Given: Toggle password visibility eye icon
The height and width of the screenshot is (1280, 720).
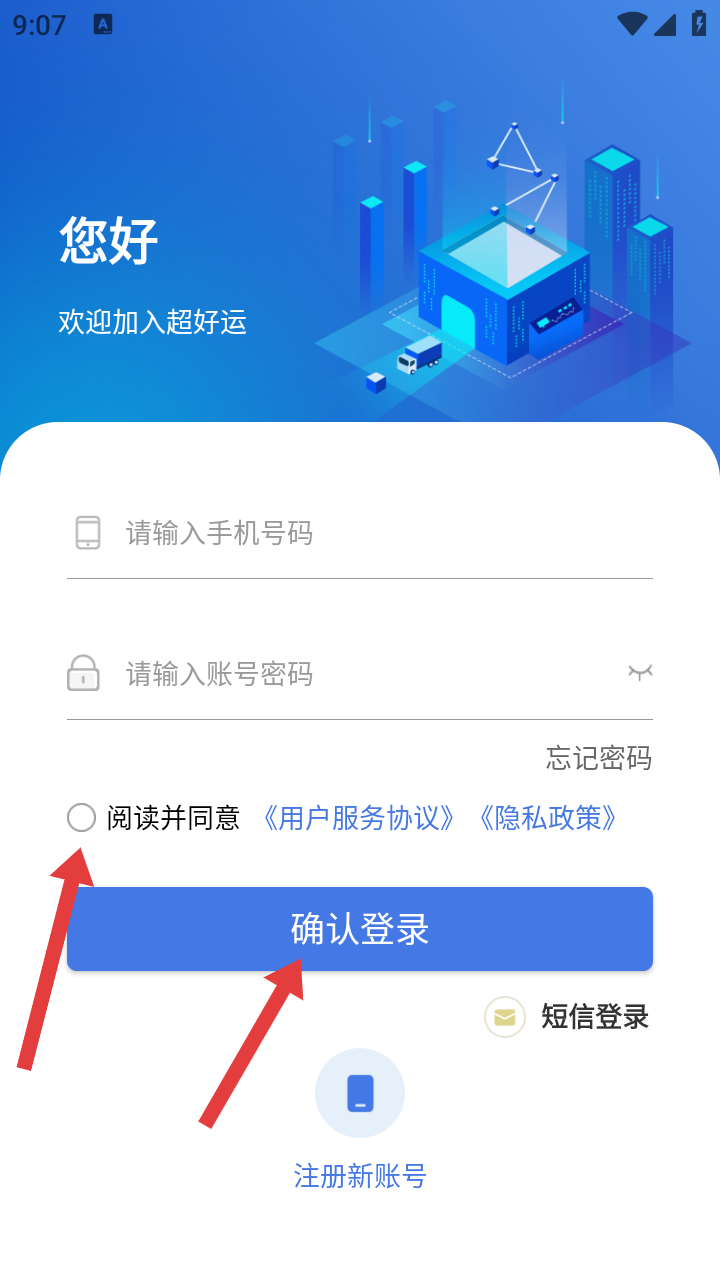Looking at the screenshot, I should tap(640, 672).
